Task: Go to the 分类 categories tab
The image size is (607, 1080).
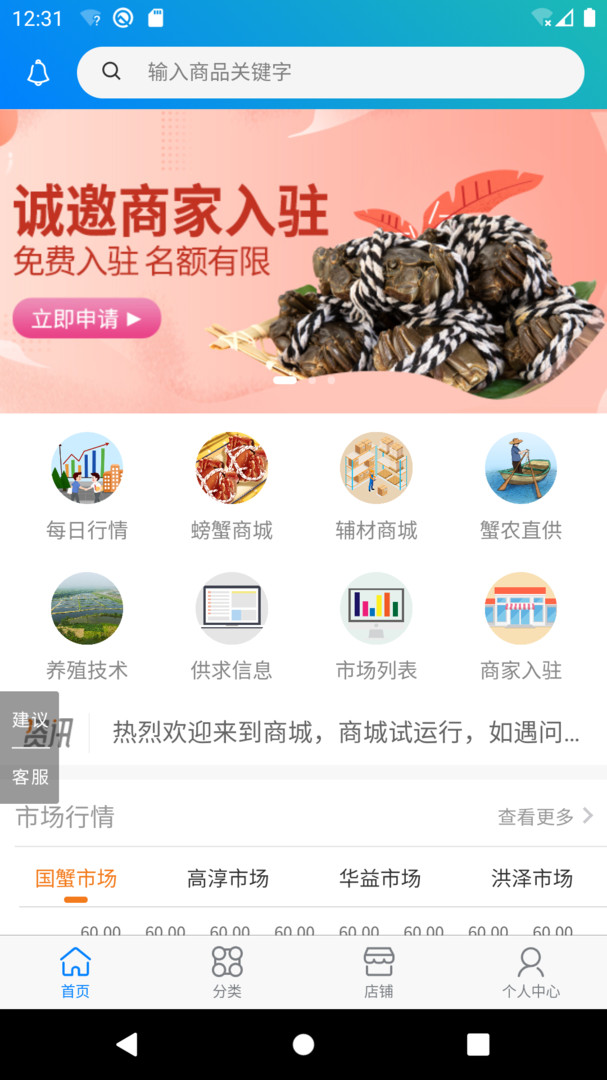Action: click(x=227, y=973)
